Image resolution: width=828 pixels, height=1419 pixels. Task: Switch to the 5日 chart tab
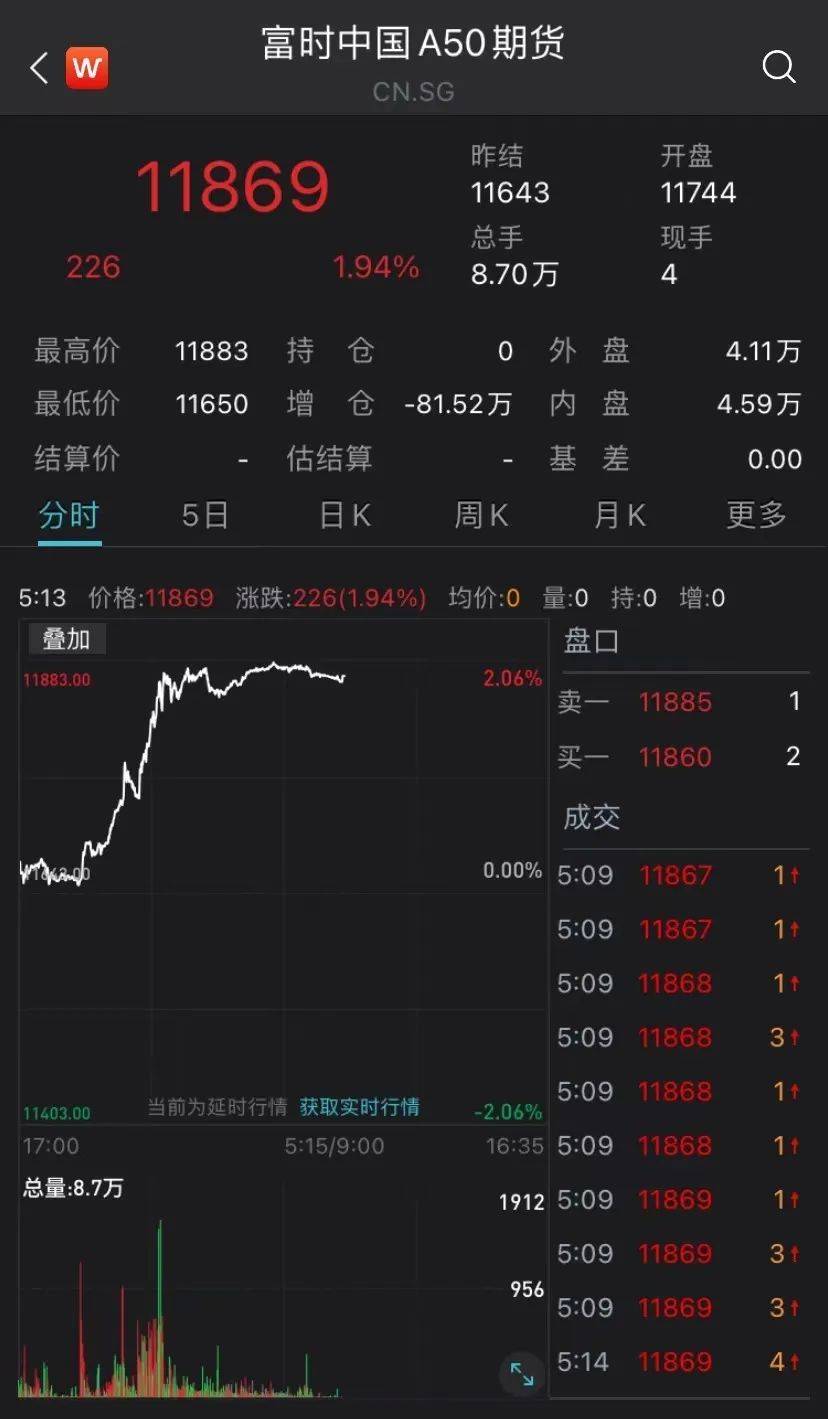pos(205,515)
